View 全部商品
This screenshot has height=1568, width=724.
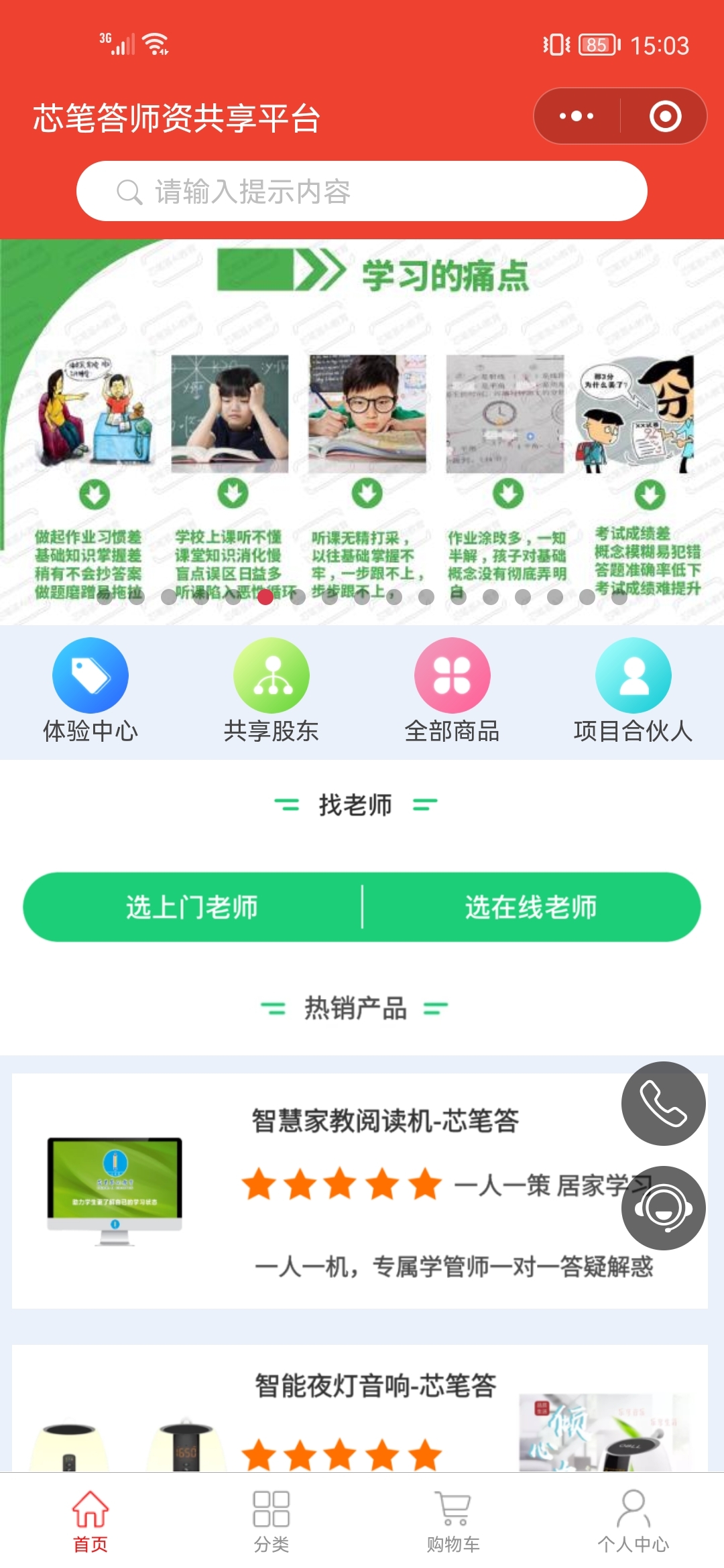point(452,690)
